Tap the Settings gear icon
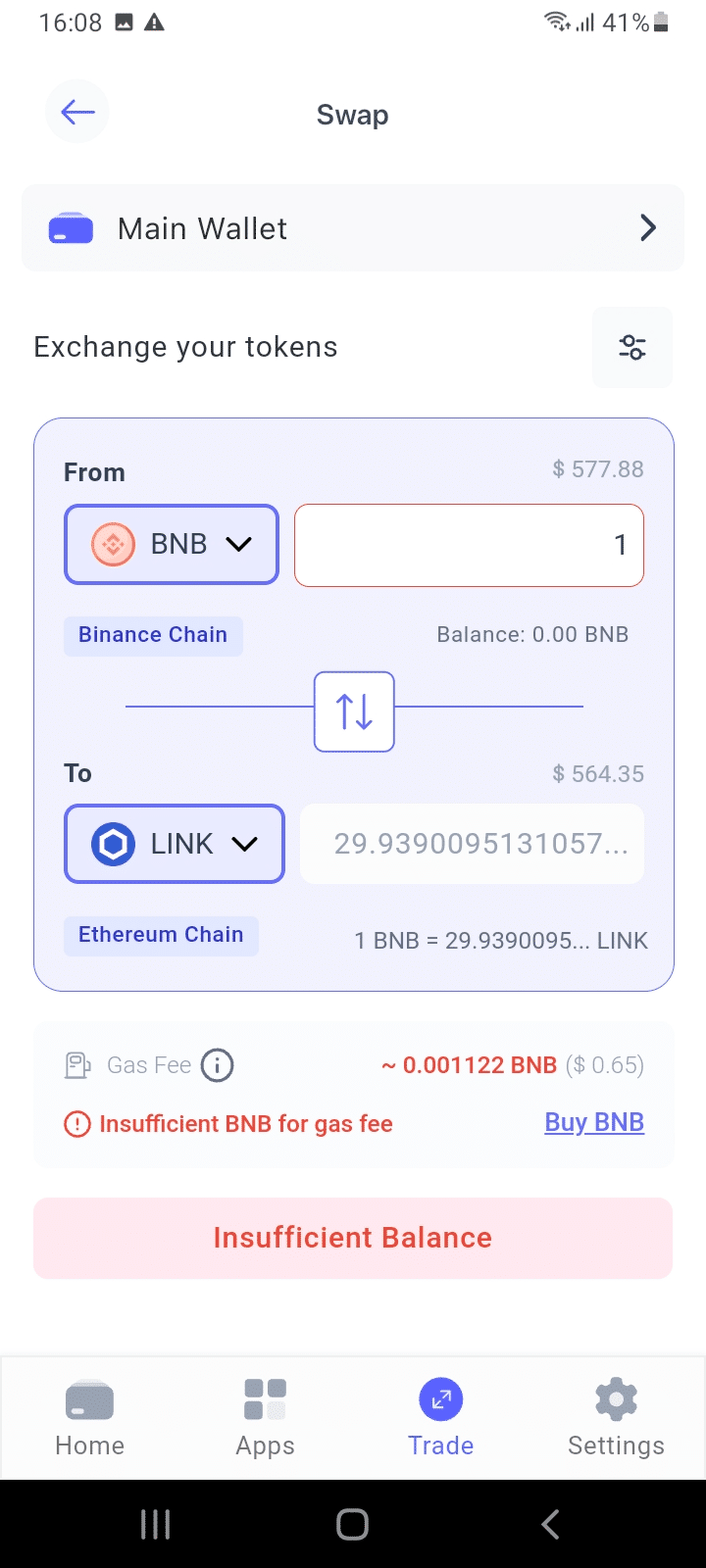Screen dimensions: 706x1568 [x=616, y=1399]
